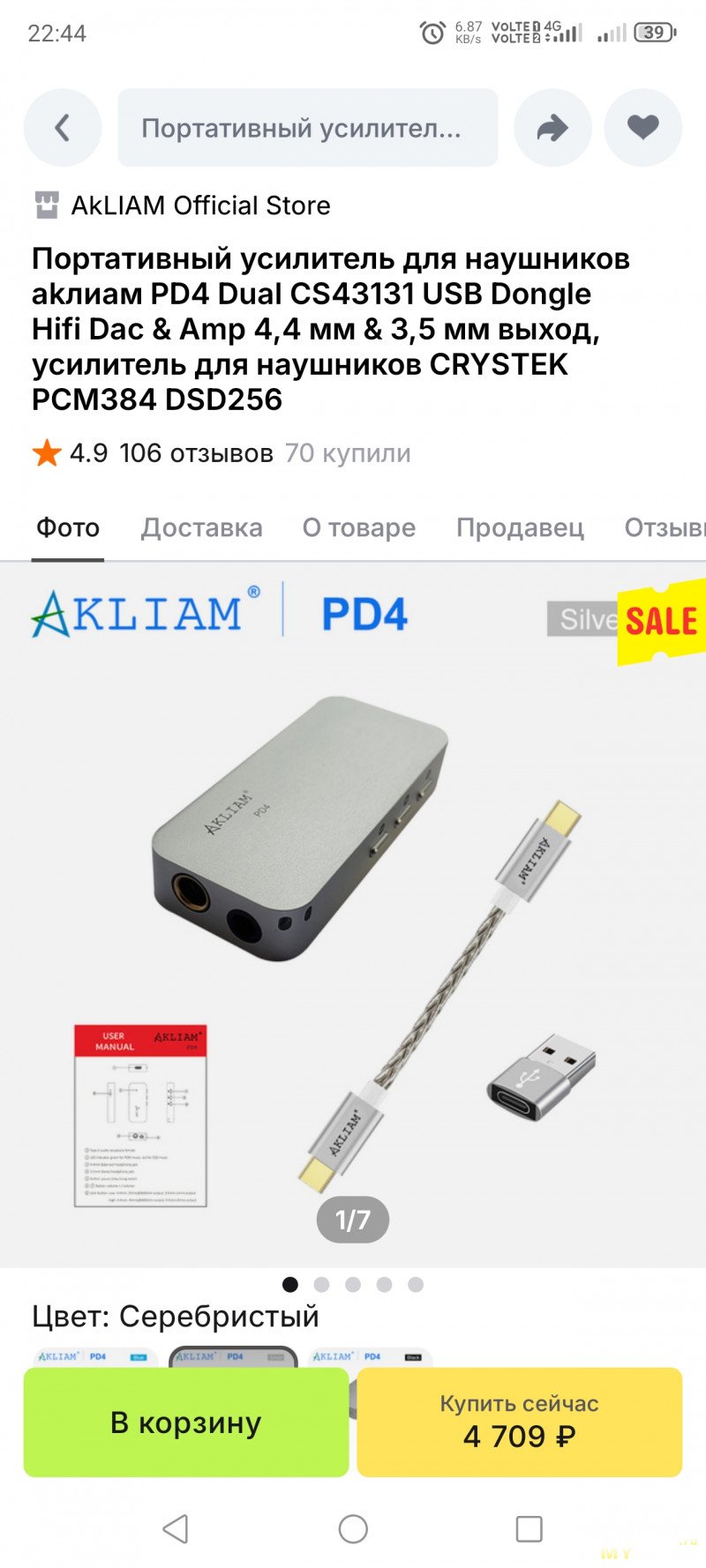
Task: Open the 106 отзывов reviews
Action: click(x=196, y=453)
